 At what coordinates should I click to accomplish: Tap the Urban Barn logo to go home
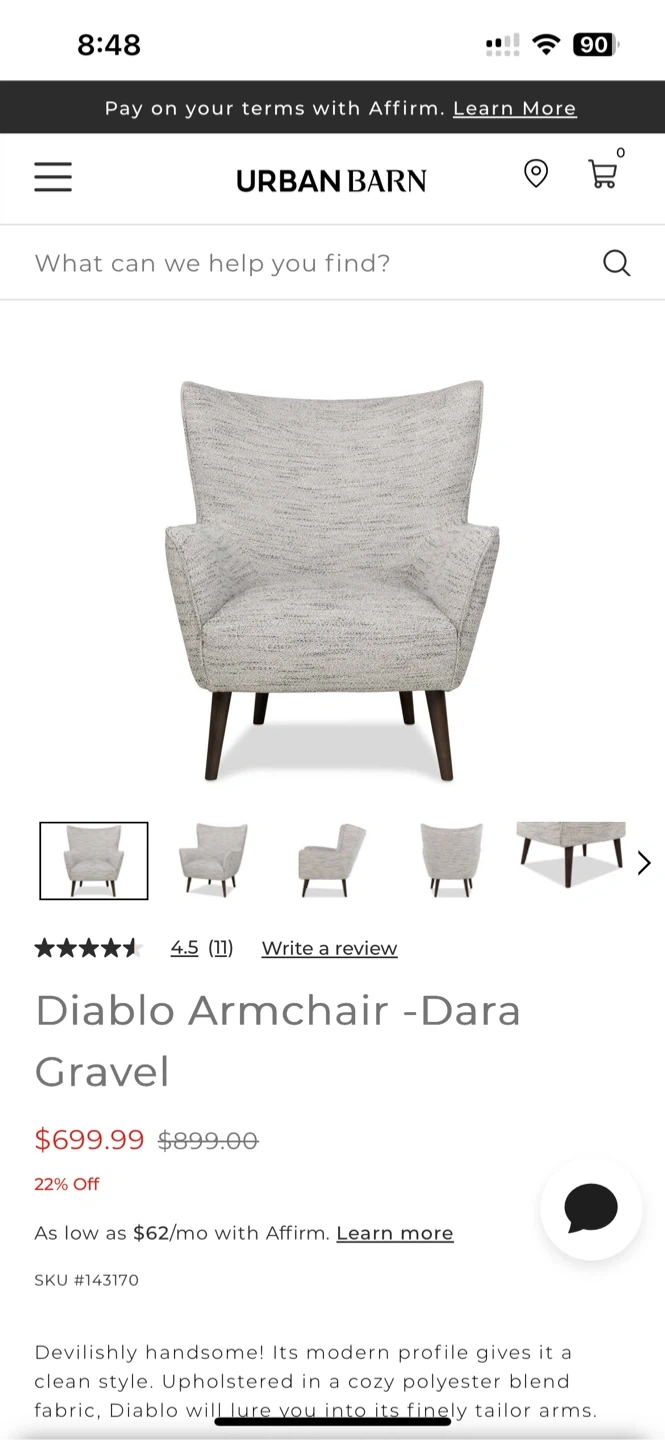tap(331, 180)
